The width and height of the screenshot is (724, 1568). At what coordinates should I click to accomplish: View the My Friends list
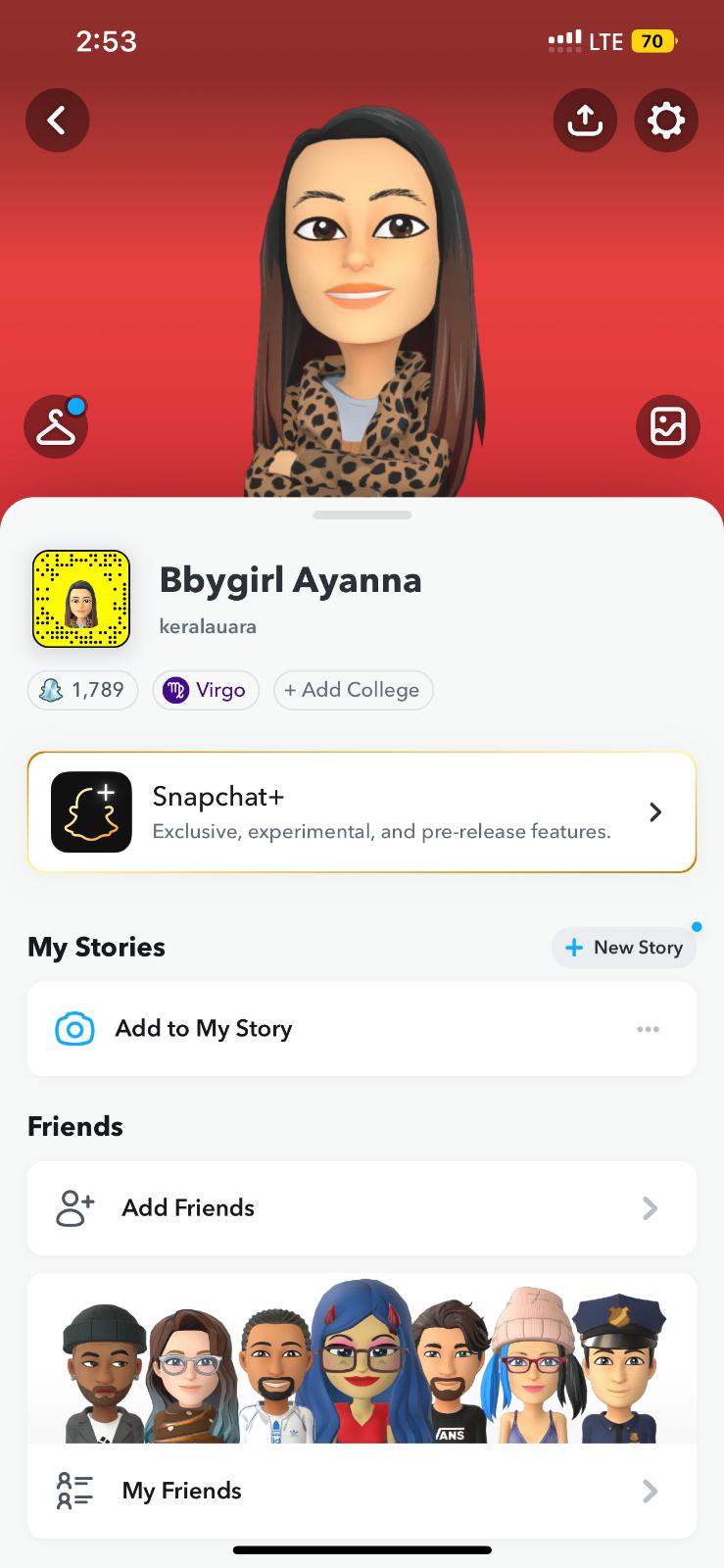[362, 1491]
